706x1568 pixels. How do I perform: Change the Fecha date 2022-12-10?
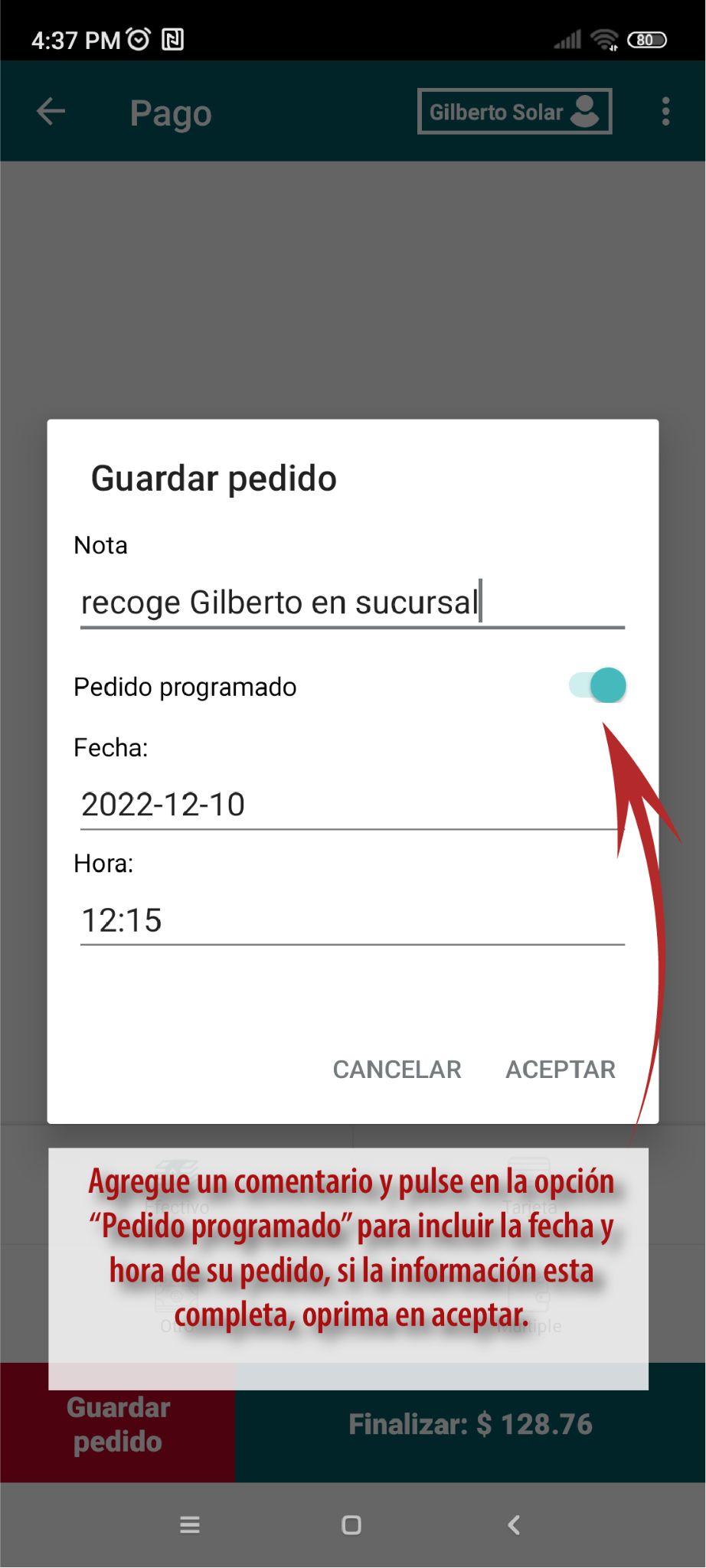click(x=352, y=805)
